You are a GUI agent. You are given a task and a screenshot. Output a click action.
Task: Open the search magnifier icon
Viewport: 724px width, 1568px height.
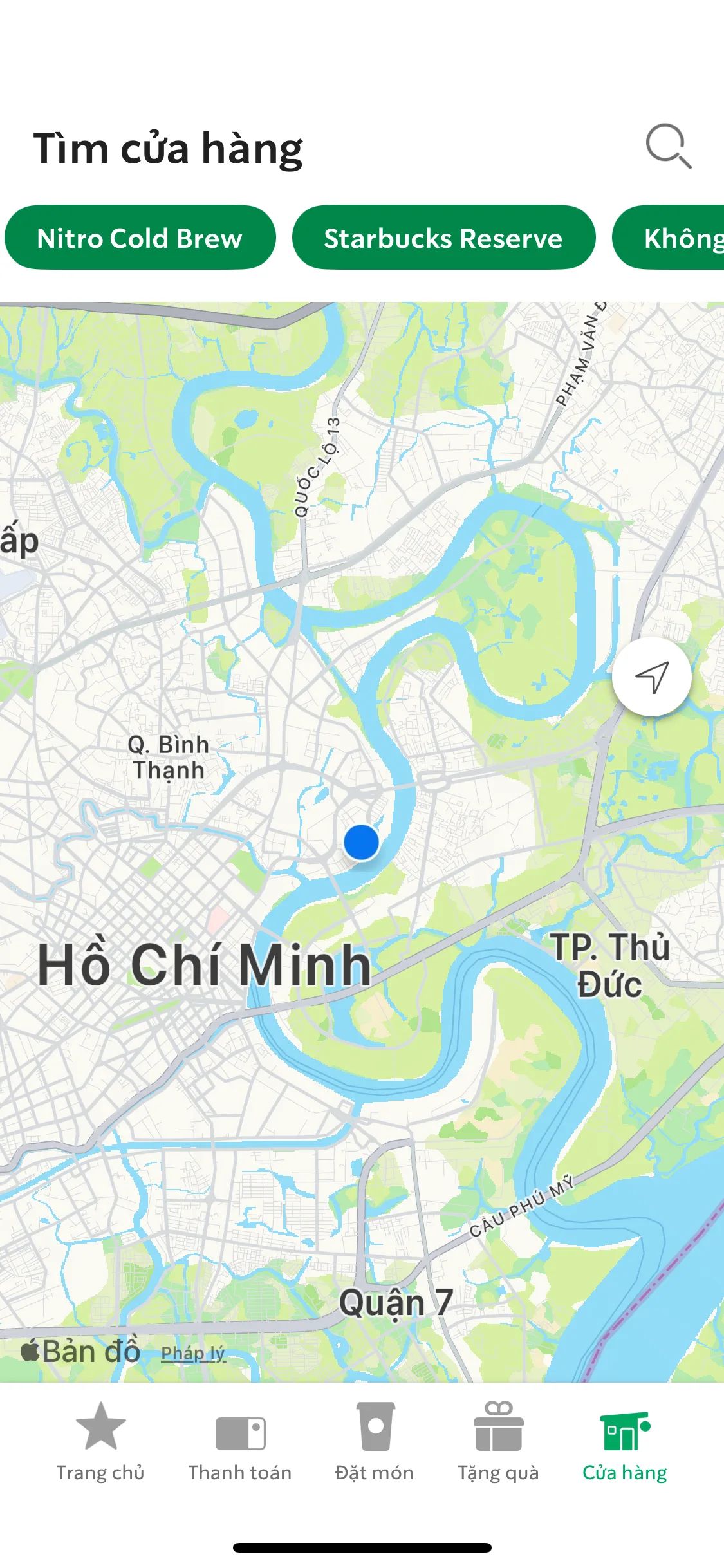point(669,147)
